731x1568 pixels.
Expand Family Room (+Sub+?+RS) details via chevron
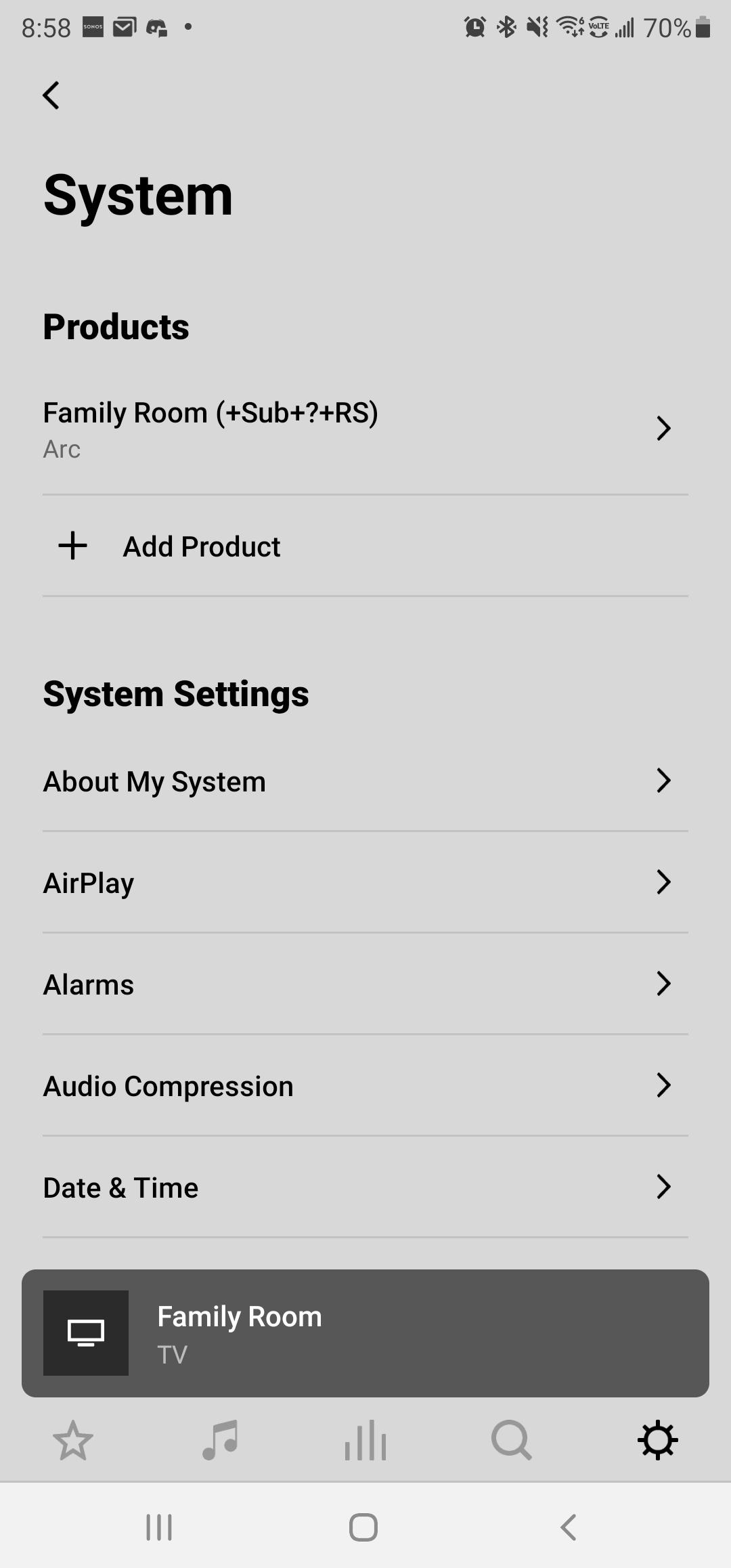tap(664, 428)
